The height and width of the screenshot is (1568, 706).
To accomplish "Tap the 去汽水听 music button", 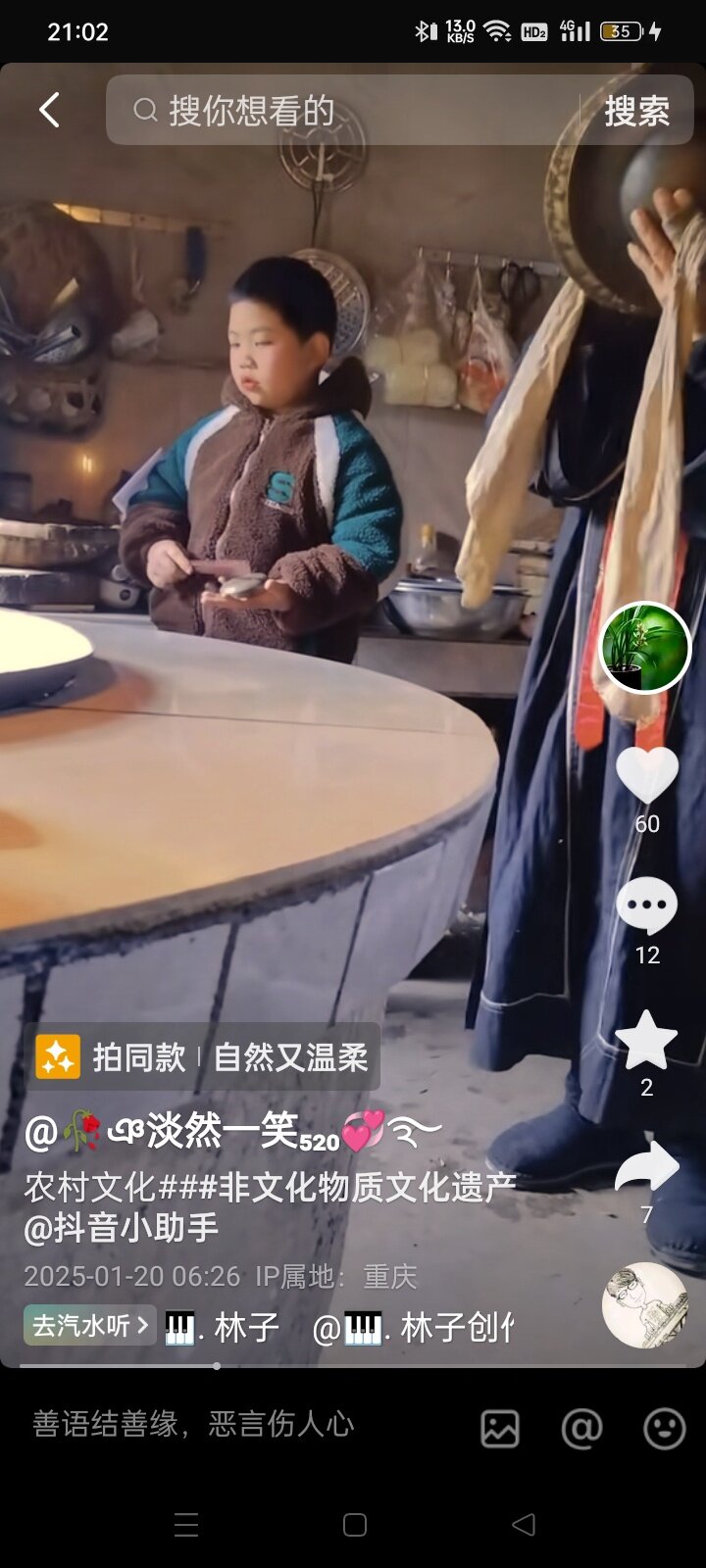I will click(89, 1326).
